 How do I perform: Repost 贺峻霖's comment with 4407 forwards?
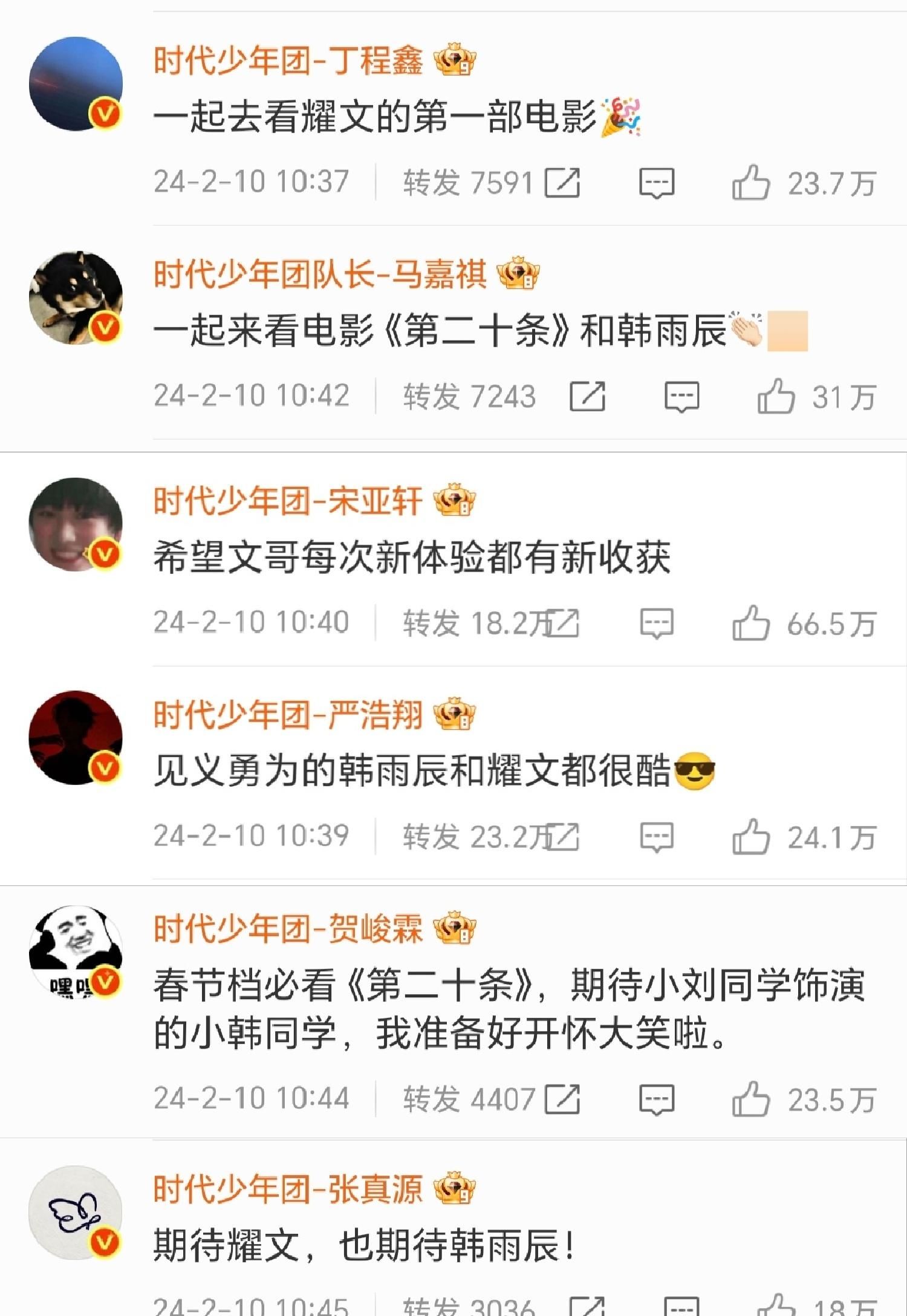tap(562, 1099)
